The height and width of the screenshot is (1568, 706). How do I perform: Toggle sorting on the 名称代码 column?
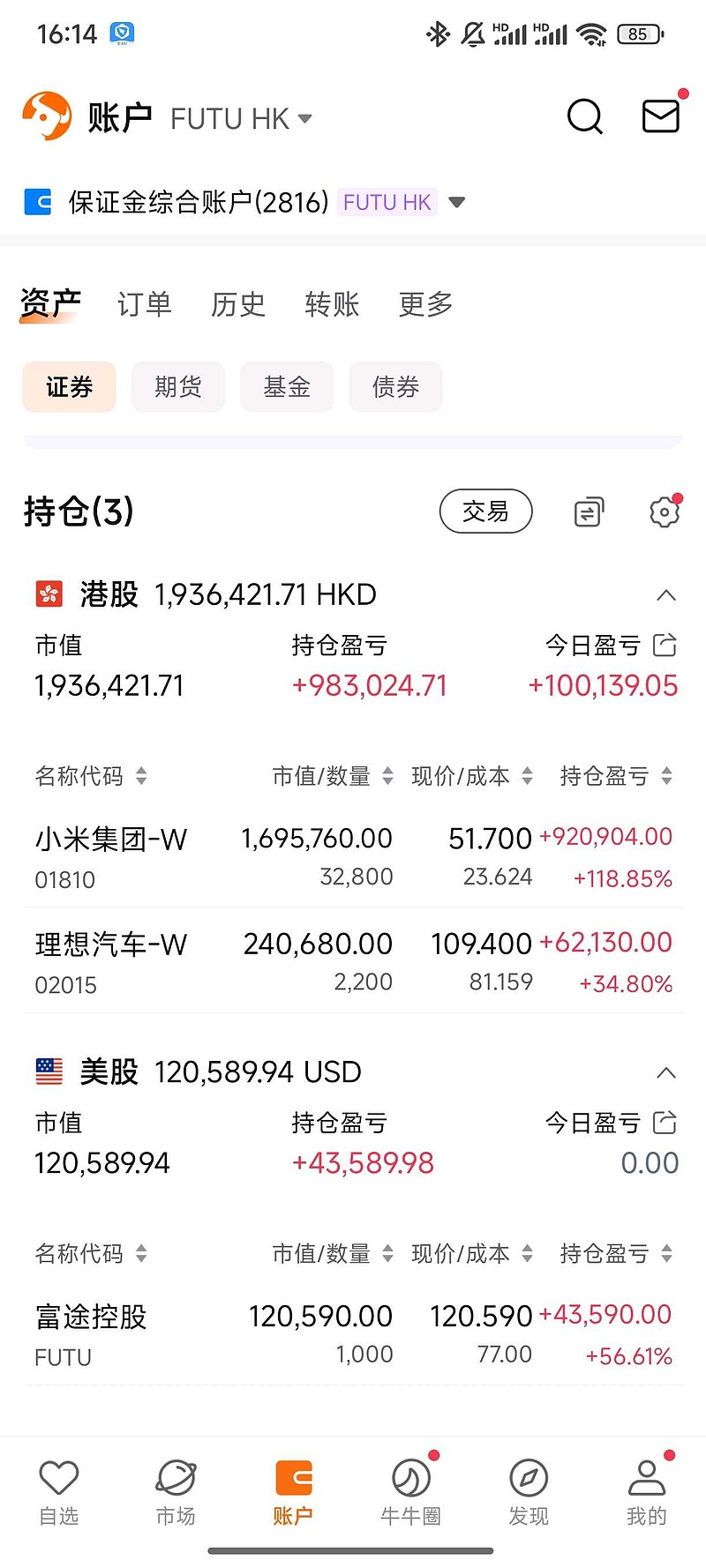(x=90, y=776)
